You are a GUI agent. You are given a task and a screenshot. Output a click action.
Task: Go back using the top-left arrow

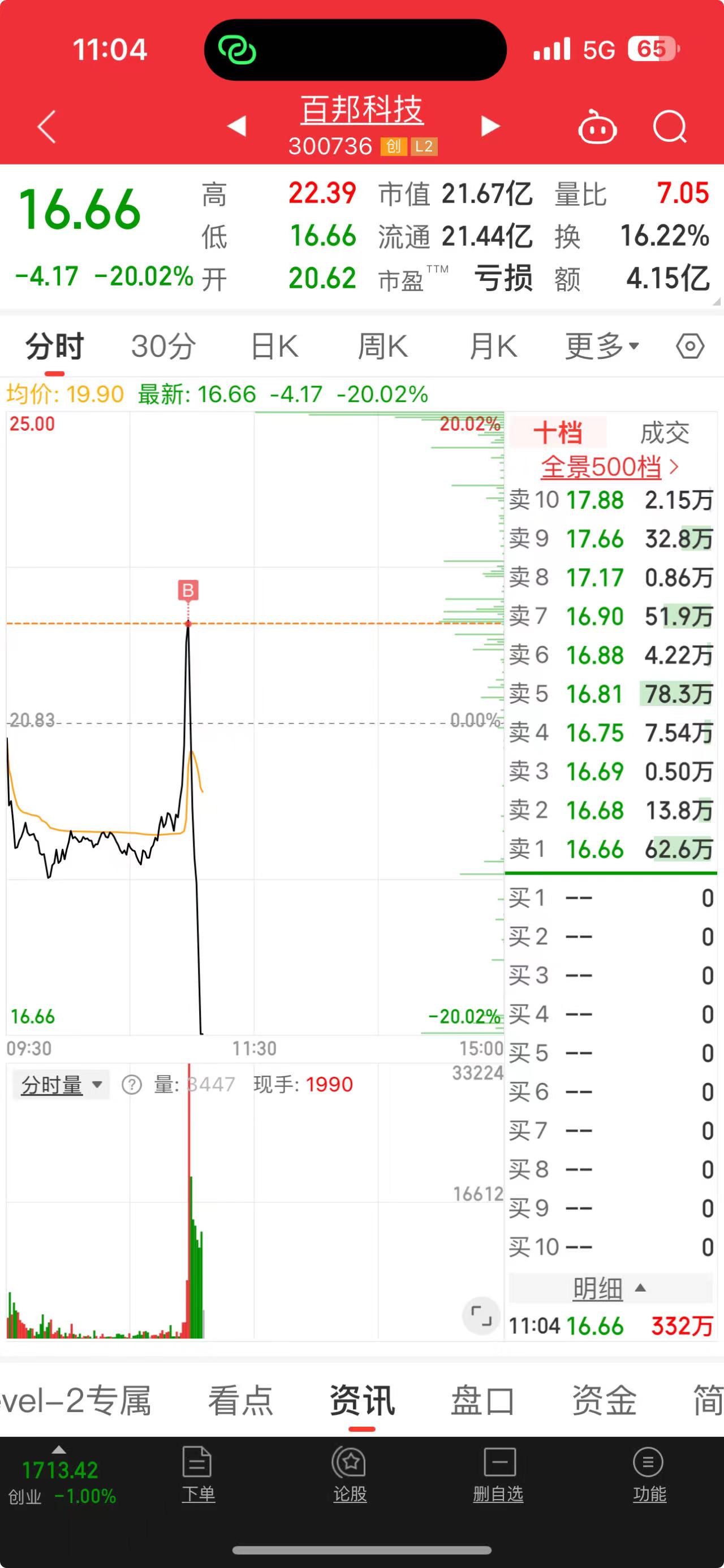[47, 127]
